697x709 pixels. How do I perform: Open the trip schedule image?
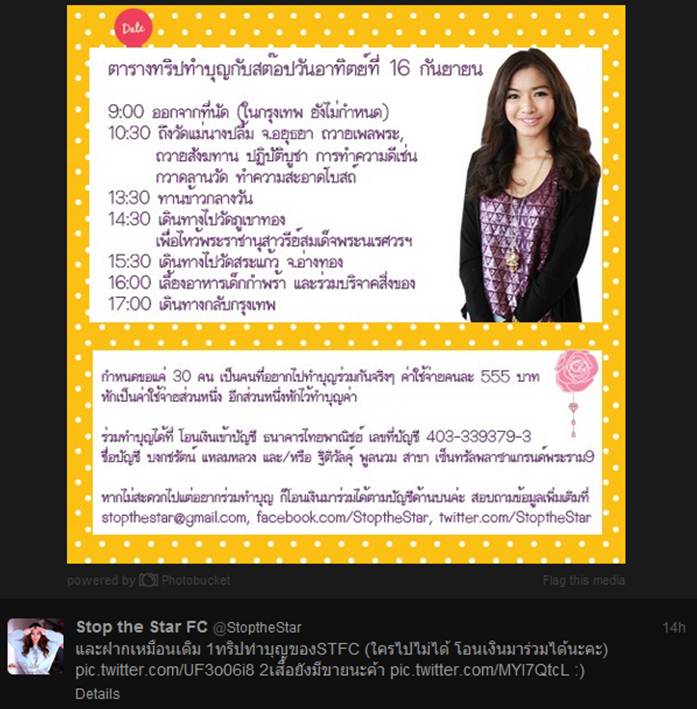[x=346, y=284]
